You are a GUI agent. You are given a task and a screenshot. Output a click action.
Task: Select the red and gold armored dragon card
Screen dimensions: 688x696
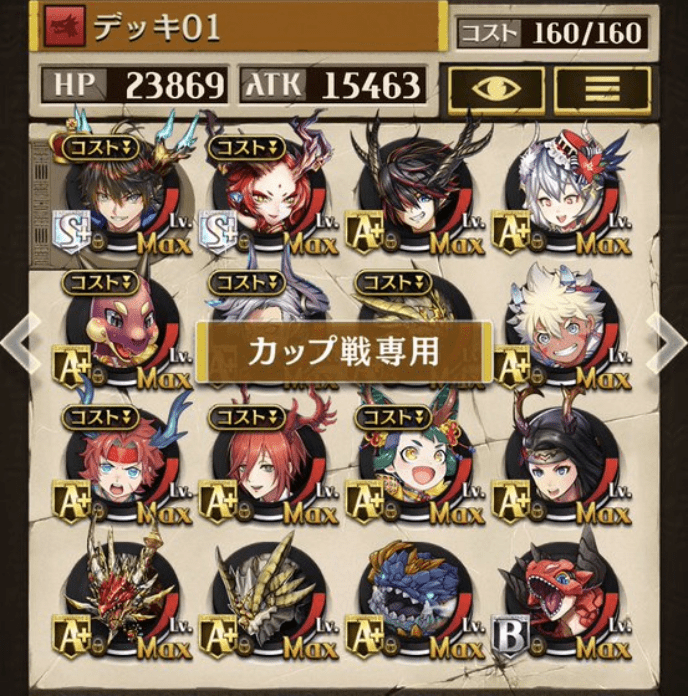tap(118, 598)
